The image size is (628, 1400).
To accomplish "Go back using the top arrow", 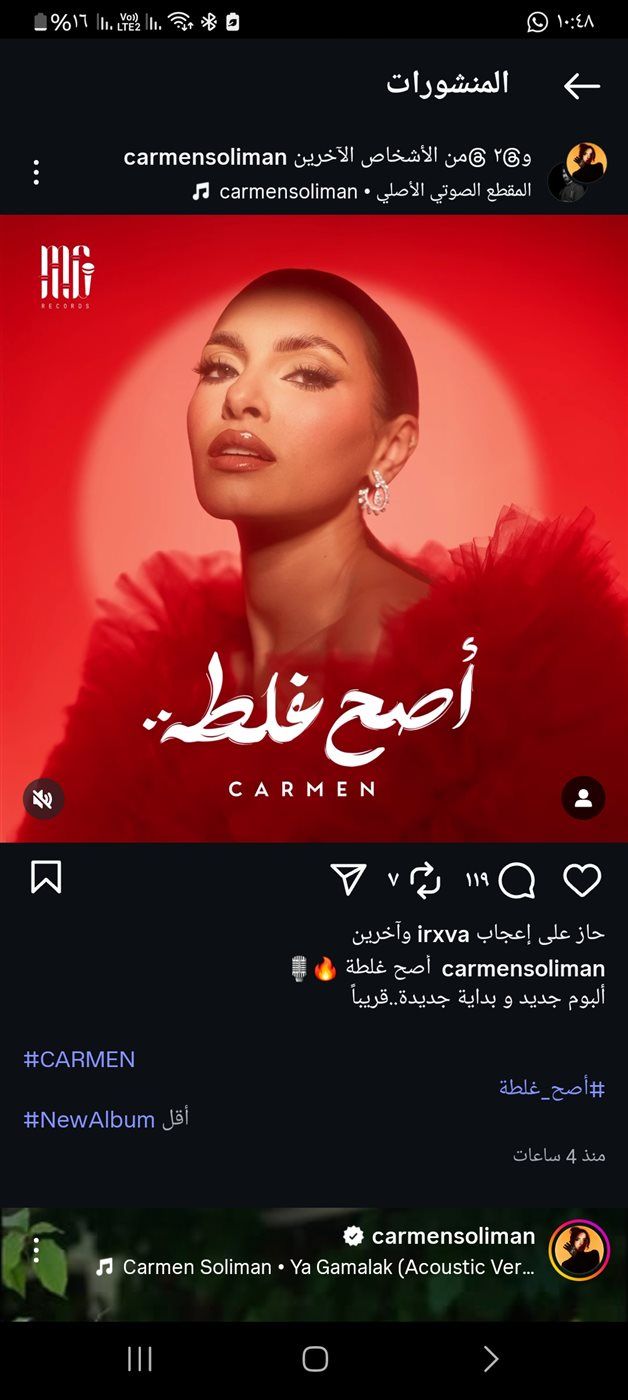I will (581, 86).
